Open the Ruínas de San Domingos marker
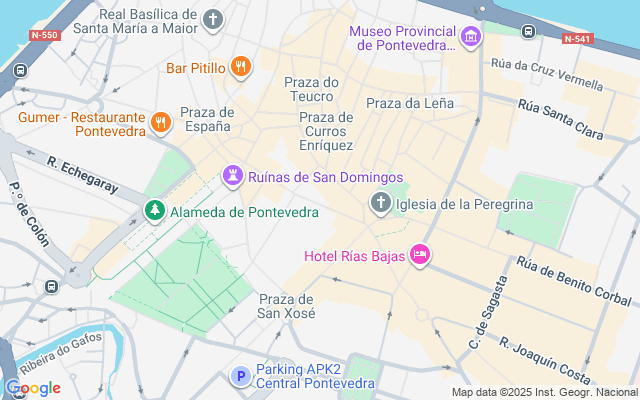 tap(234, 176)
